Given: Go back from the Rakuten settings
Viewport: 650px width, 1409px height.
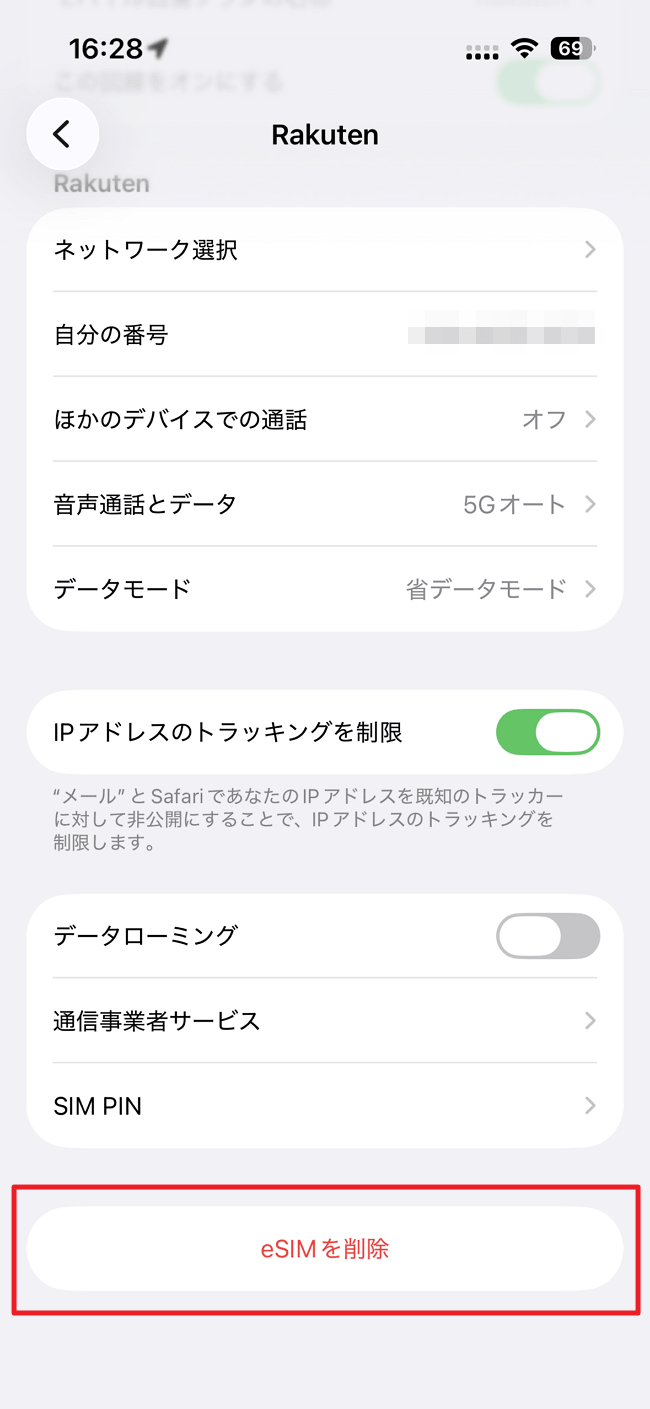Looking at the screenshot, I should [x=62, y=134].
